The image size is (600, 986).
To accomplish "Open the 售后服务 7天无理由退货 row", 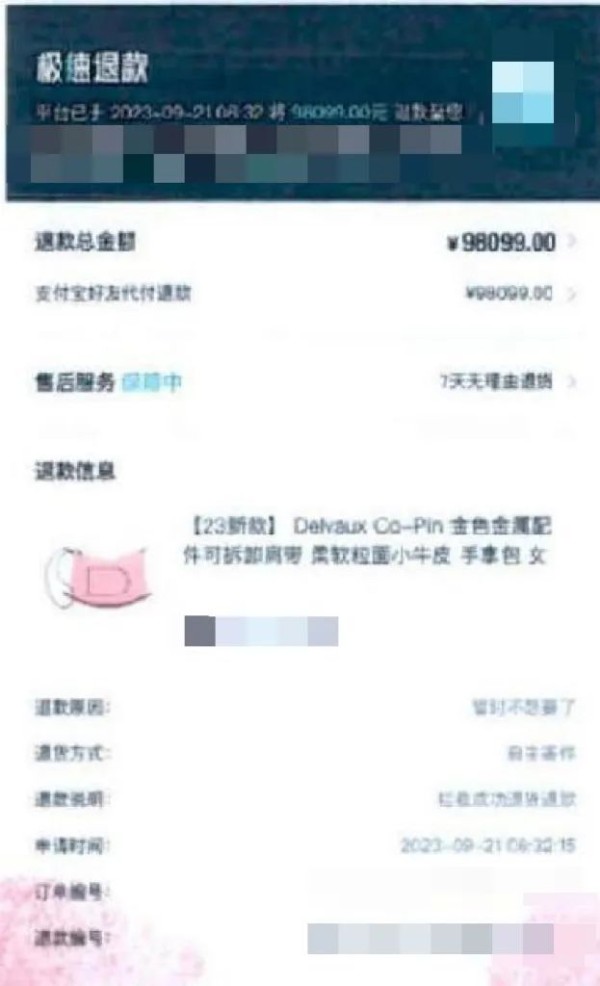I will pos(300,382).
